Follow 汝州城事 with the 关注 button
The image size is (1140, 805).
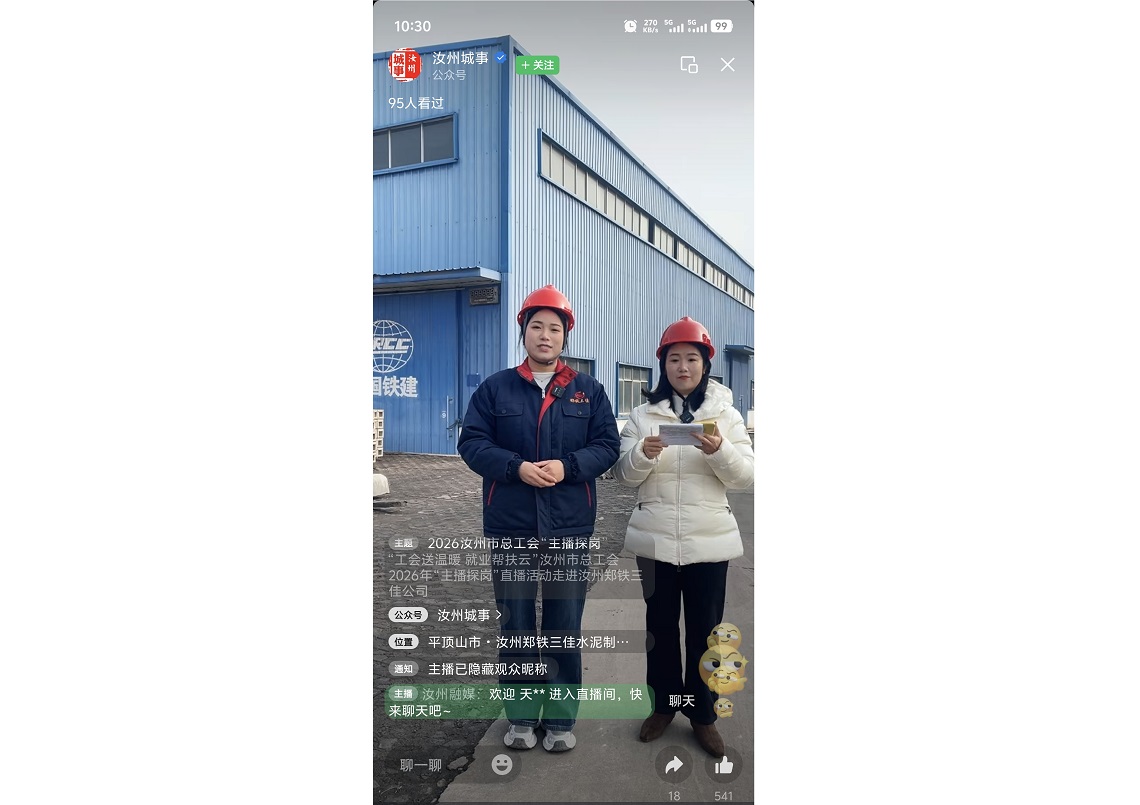tap(537, 65)
